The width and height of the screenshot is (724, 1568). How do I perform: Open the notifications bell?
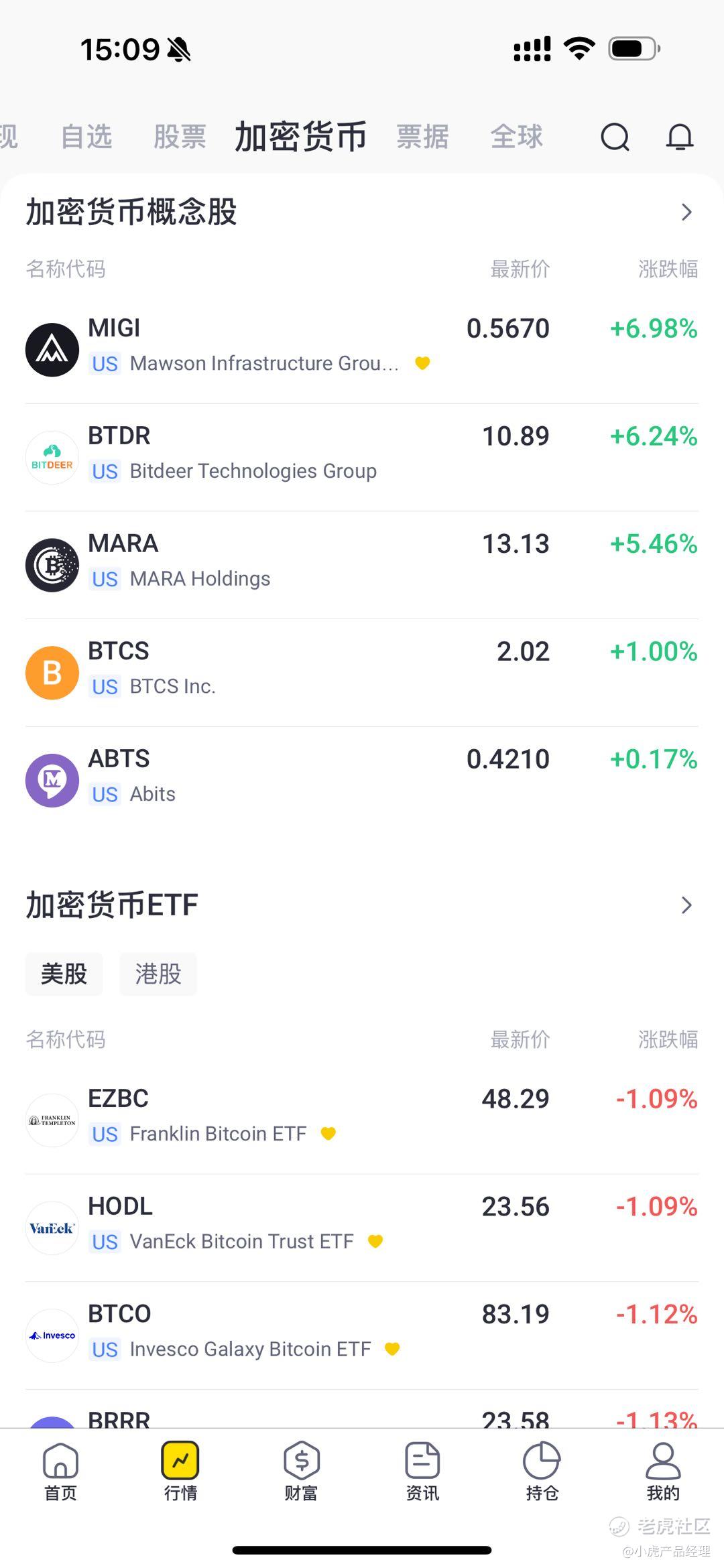tap(679, 137)
